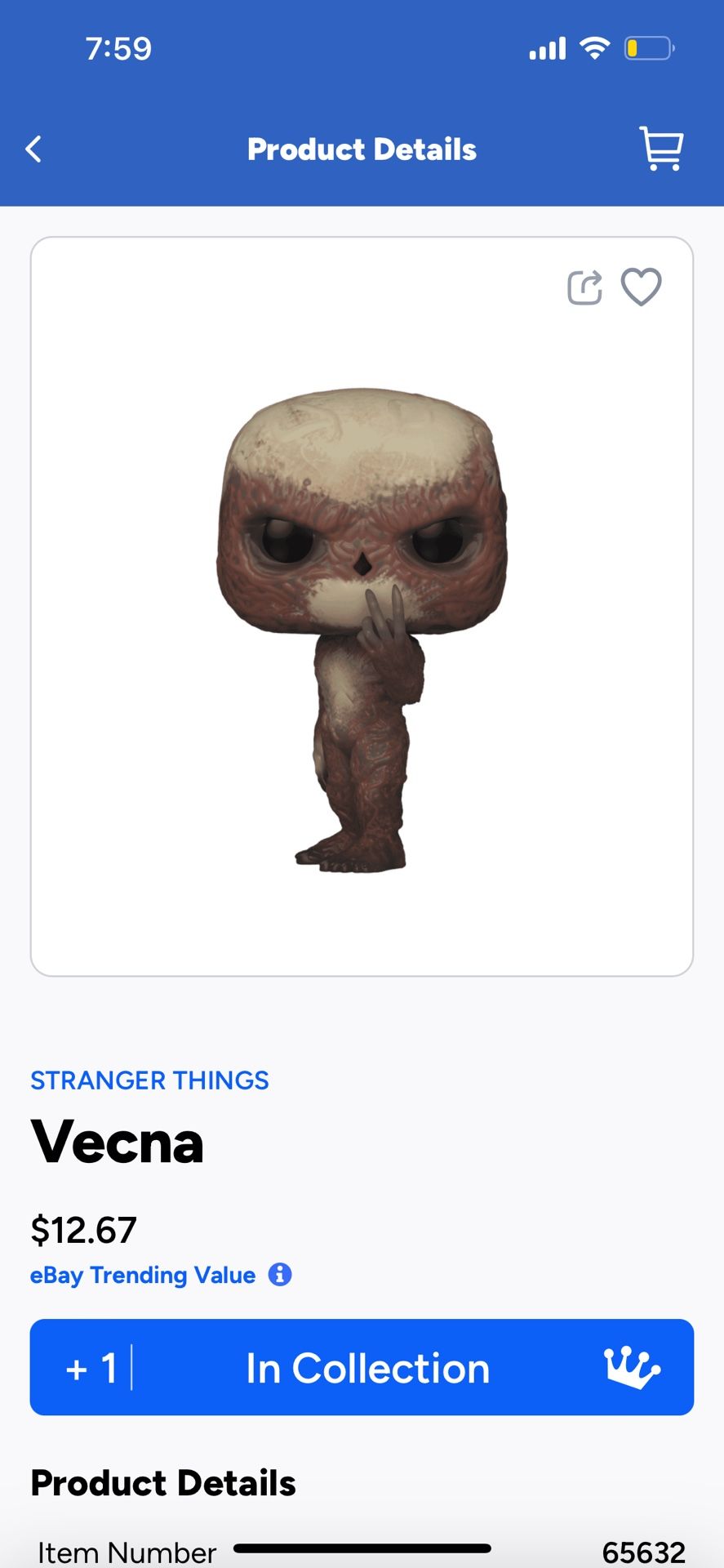
Task: Favorite Vecna with the heart icon
Action: pos(641,287)
